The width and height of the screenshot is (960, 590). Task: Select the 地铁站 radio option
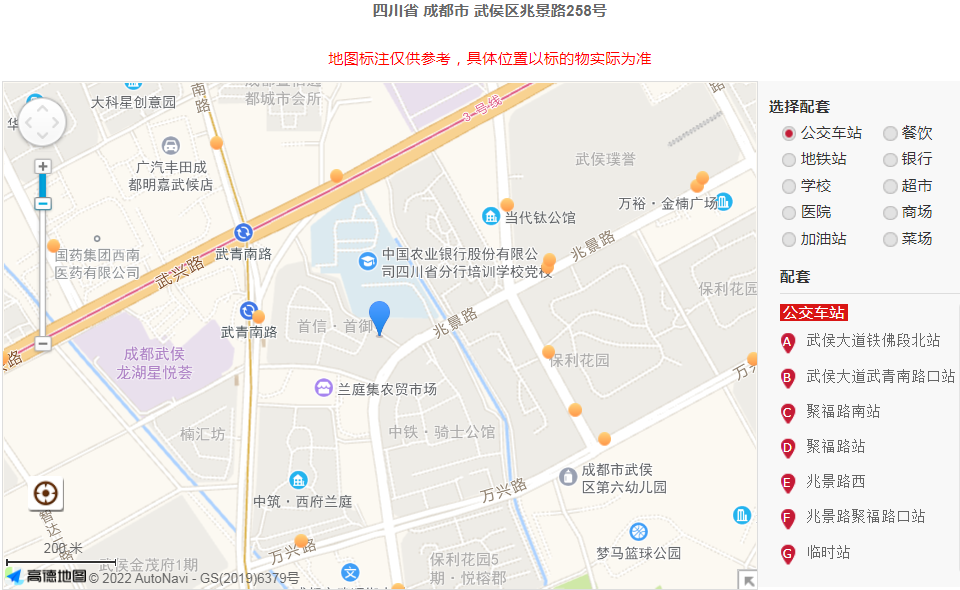pos(789,159)
